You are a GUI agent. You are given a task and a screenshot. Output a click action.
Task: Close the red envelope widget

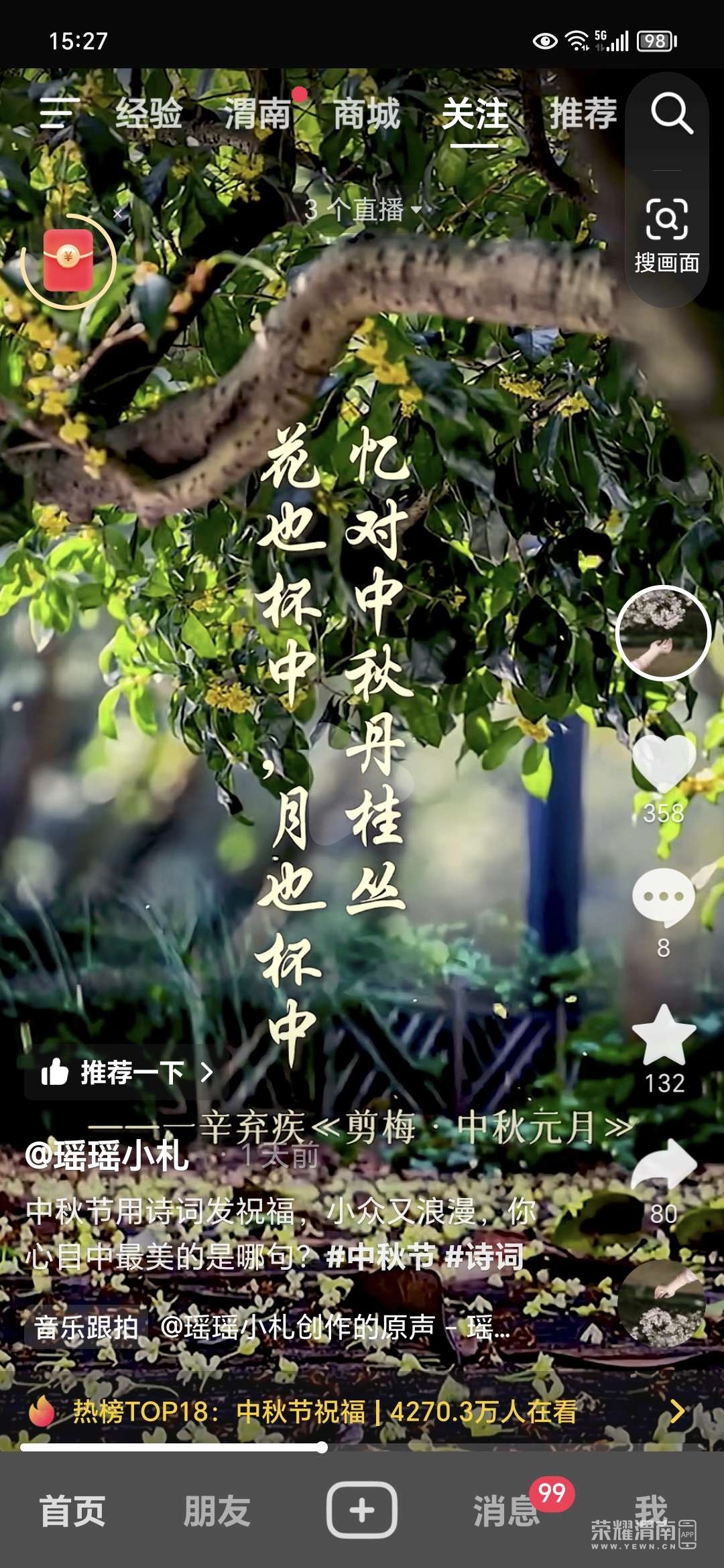click(118, 214)
